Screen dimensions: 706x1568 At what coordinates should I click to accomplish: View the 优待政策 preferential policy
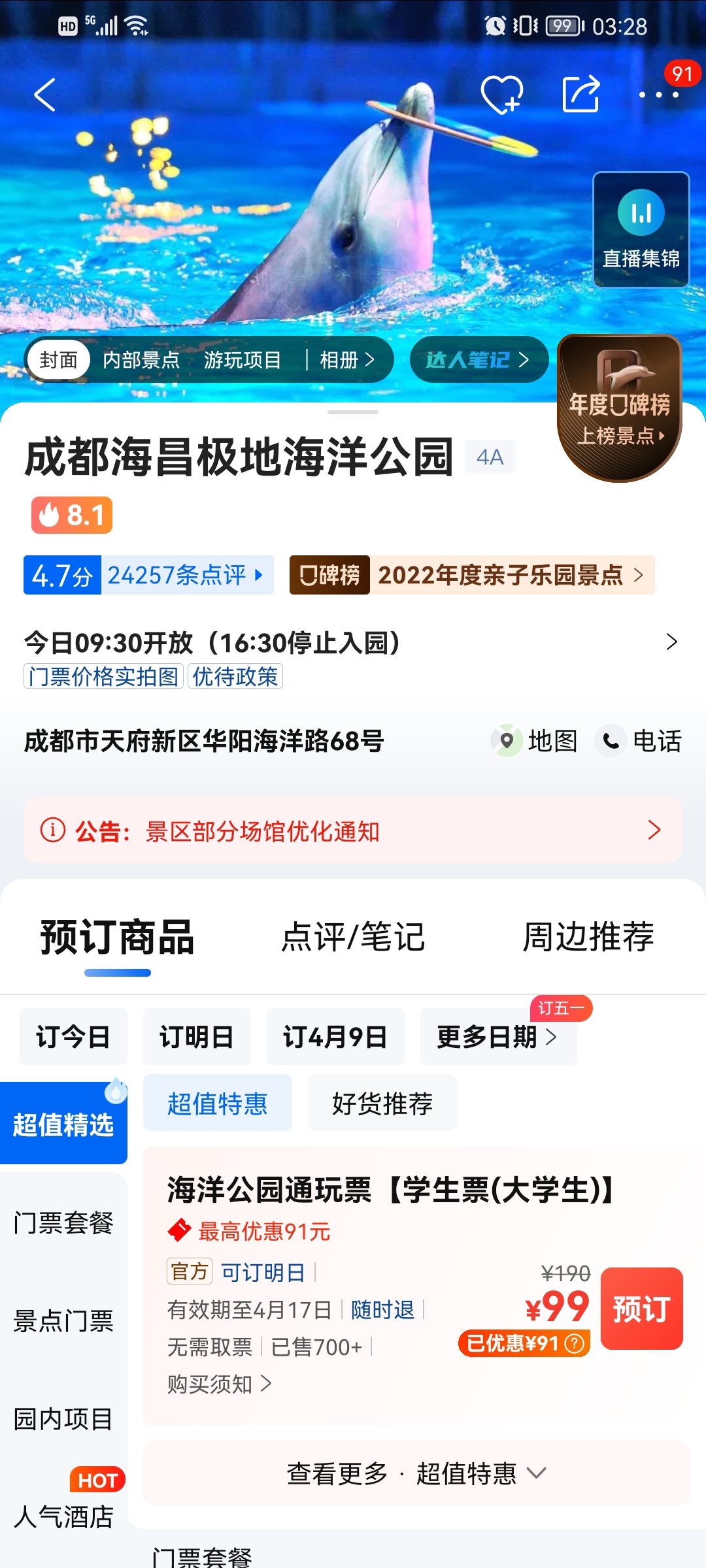point(235,676)
